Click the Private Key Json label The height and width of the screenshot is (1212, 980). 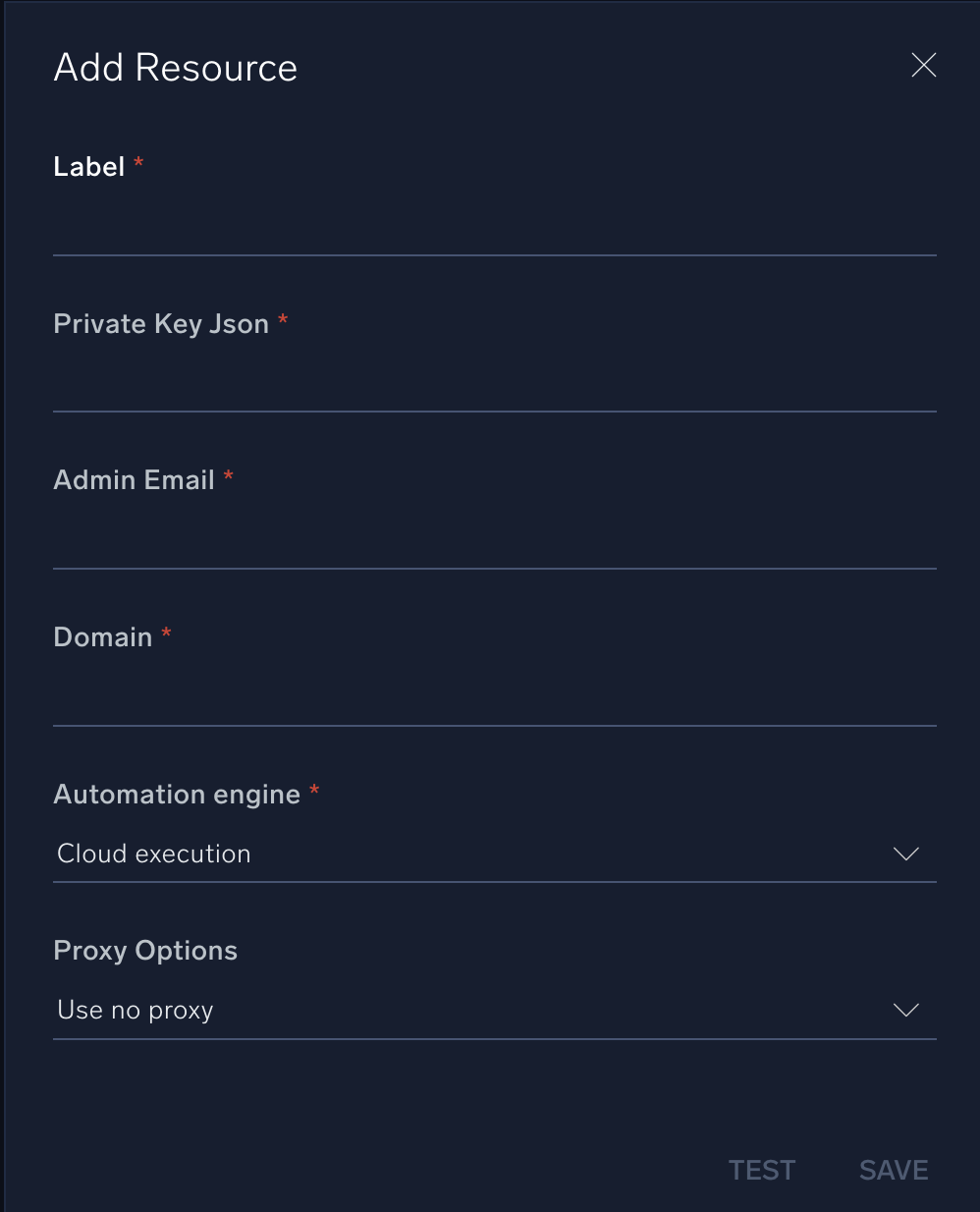(x=161, y=323)
